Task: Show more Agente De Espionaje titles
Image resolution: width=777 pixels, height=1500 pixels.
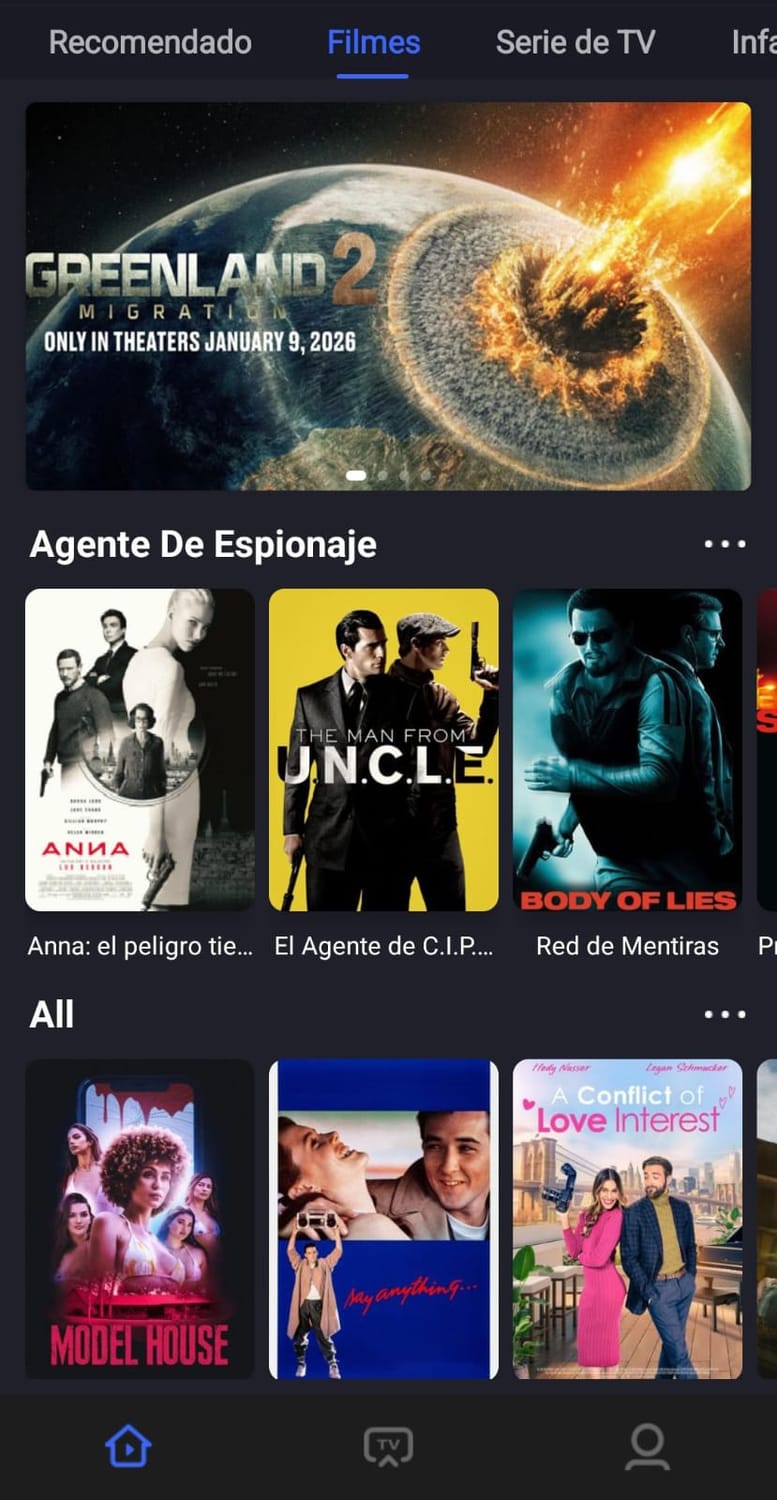Action: click(724, 544)
